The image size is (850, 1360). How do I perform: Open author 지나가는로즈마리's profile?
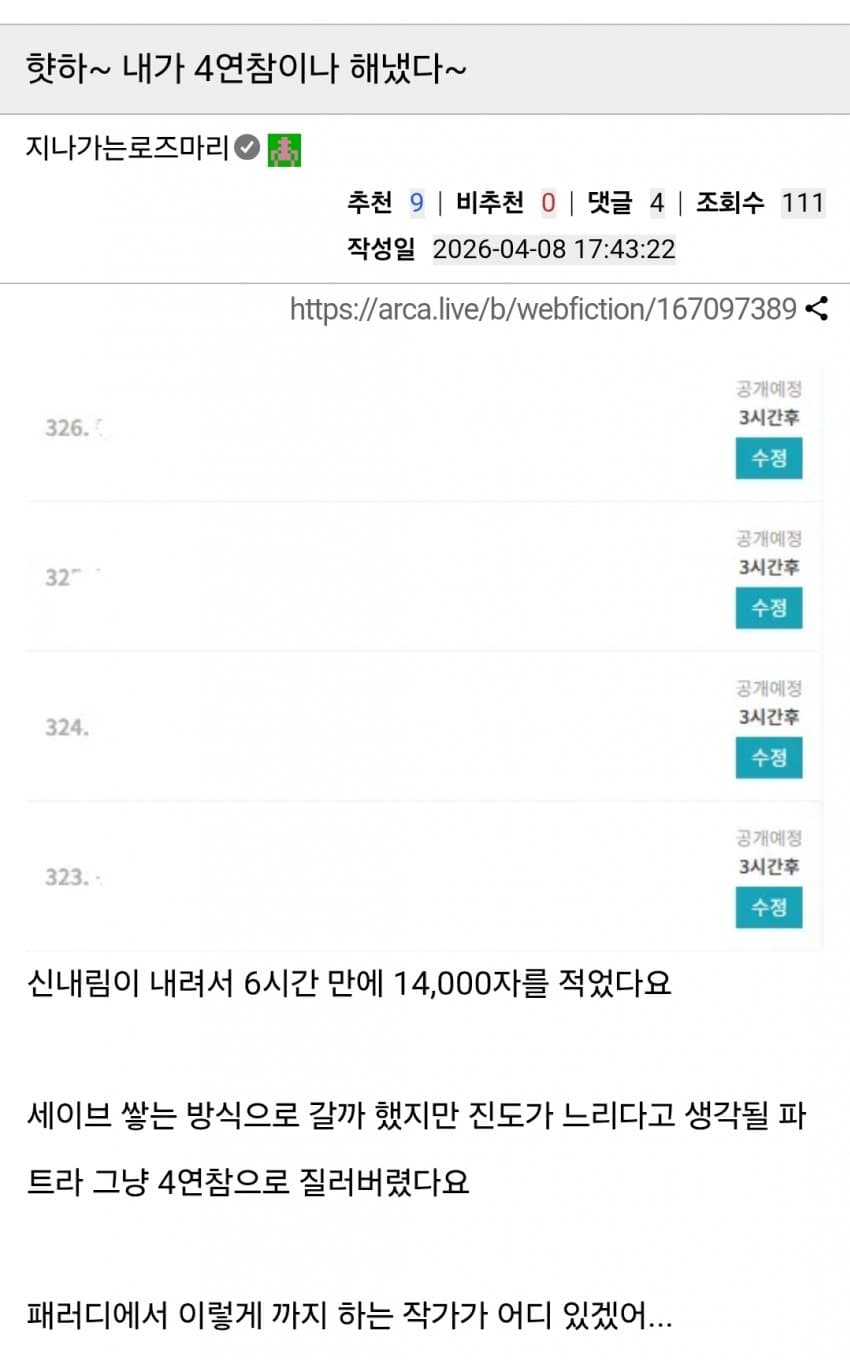click(128, 149)
